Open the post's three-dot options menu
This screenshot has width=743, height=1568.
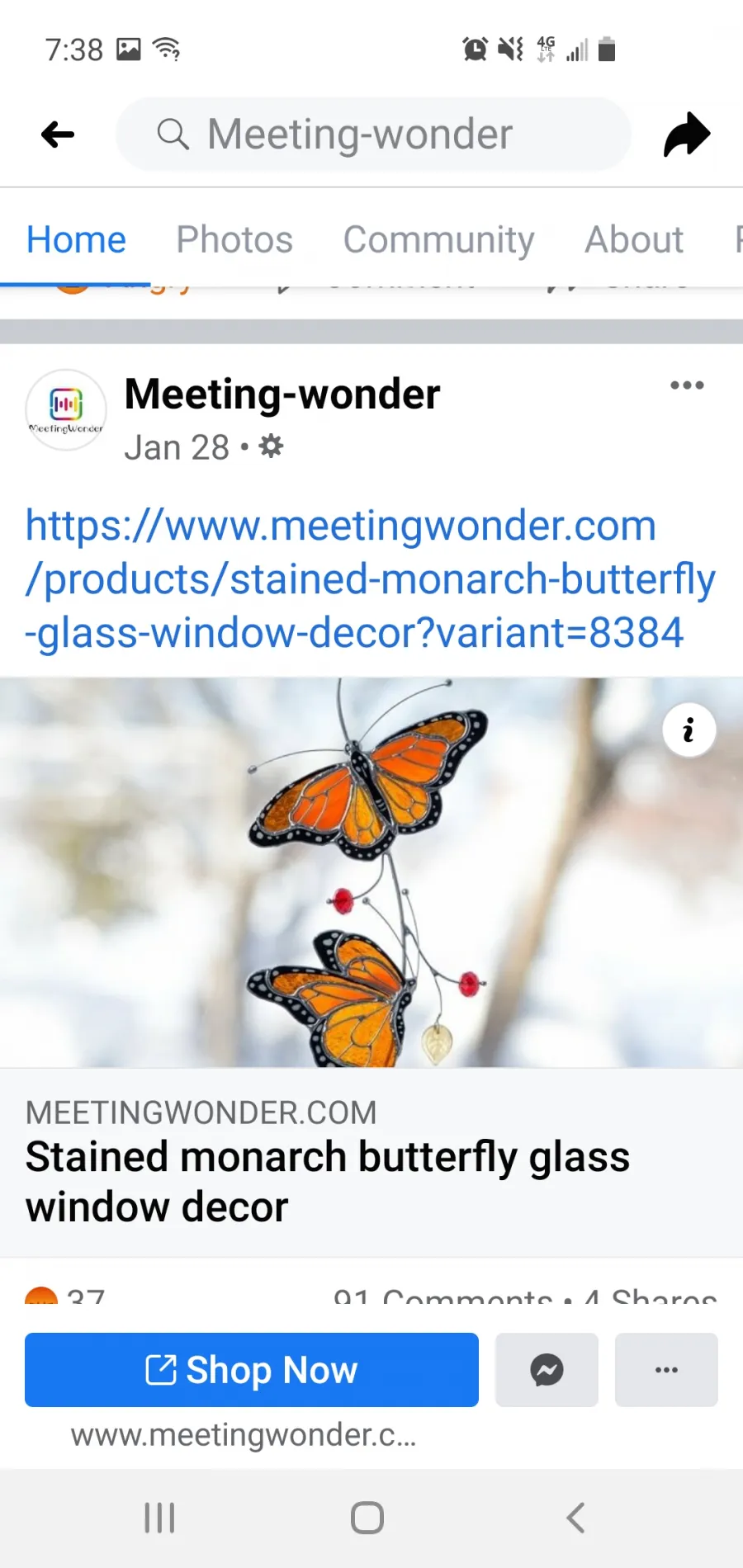tap(687, 385)
